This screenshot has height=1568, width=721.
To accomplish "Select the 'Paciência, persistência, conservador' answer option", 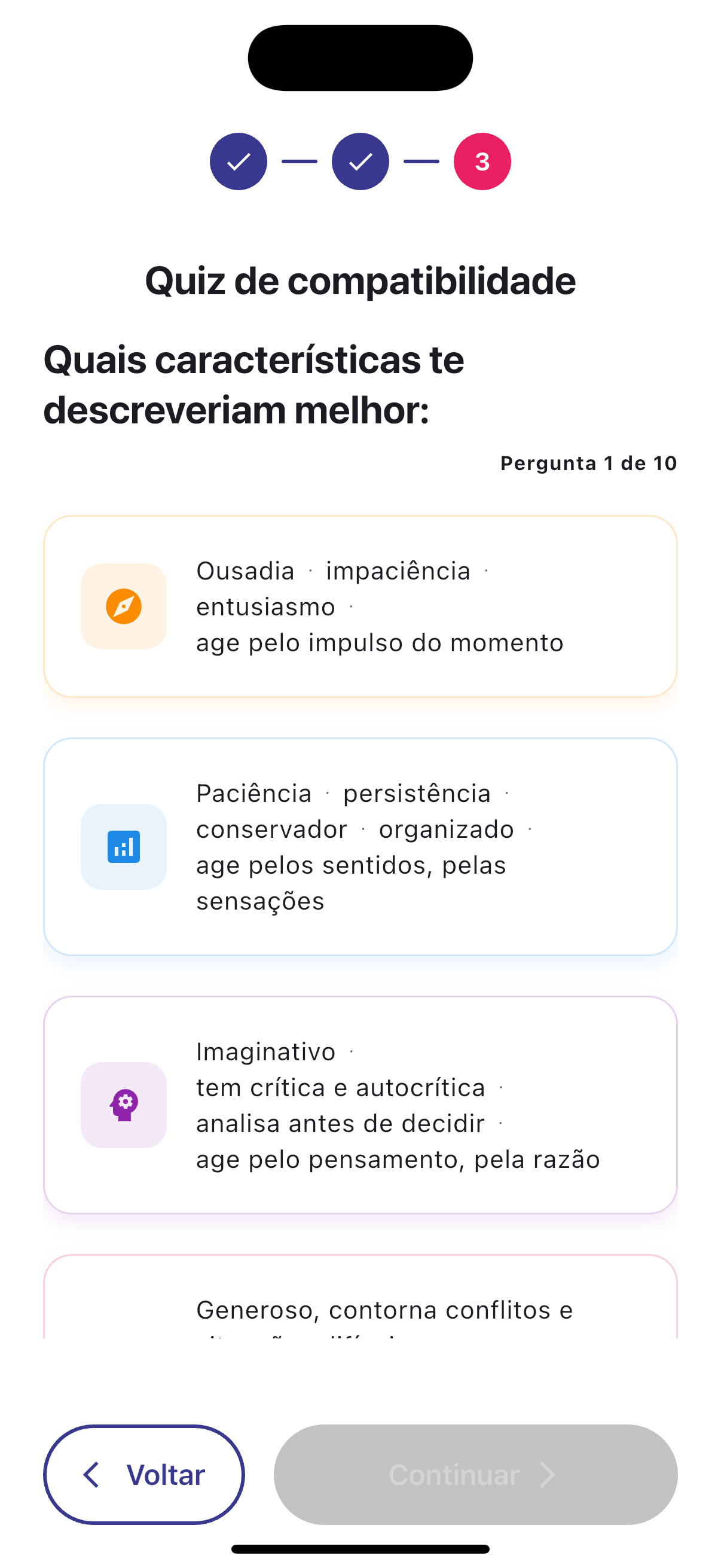I will [360, 847].
